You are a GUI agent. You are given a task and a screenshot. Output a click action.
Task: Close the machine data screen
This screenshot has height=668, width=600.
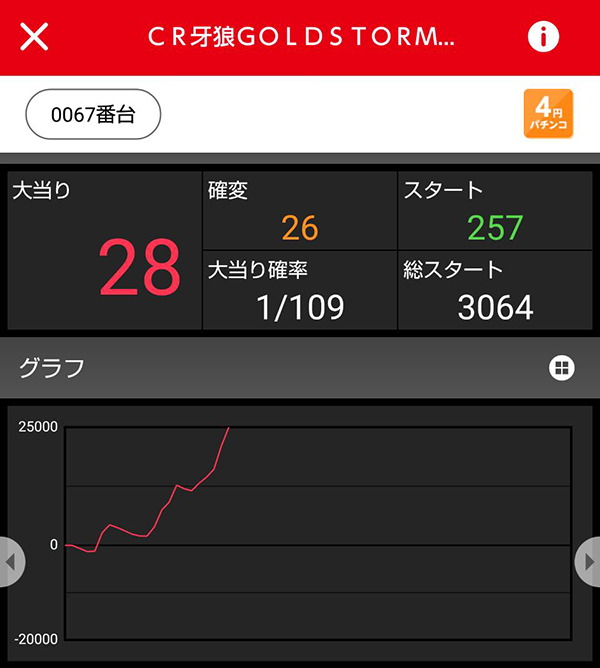coord(35,37)
